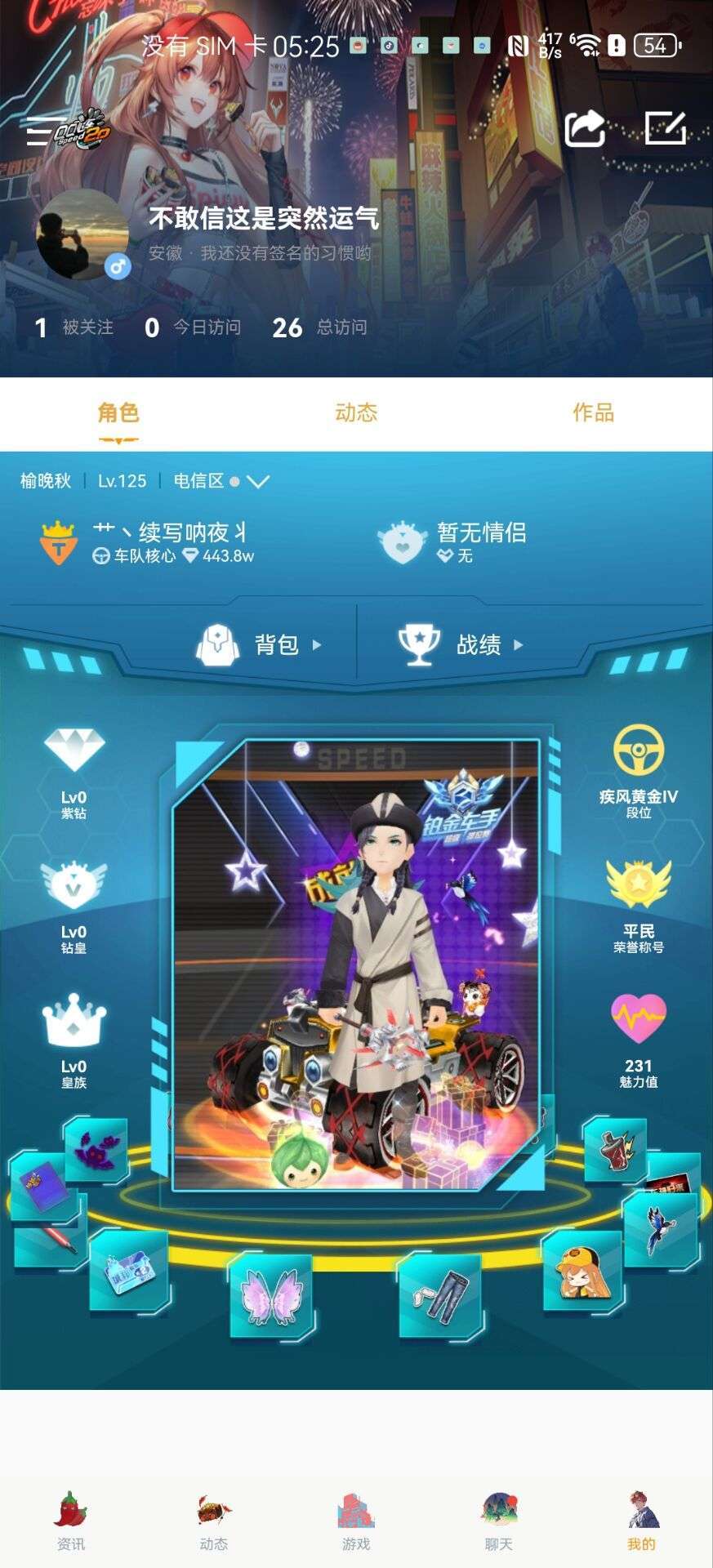713x1568 pixels.
Task: Select the 角色 top tab
Action: tap(118, 412)
